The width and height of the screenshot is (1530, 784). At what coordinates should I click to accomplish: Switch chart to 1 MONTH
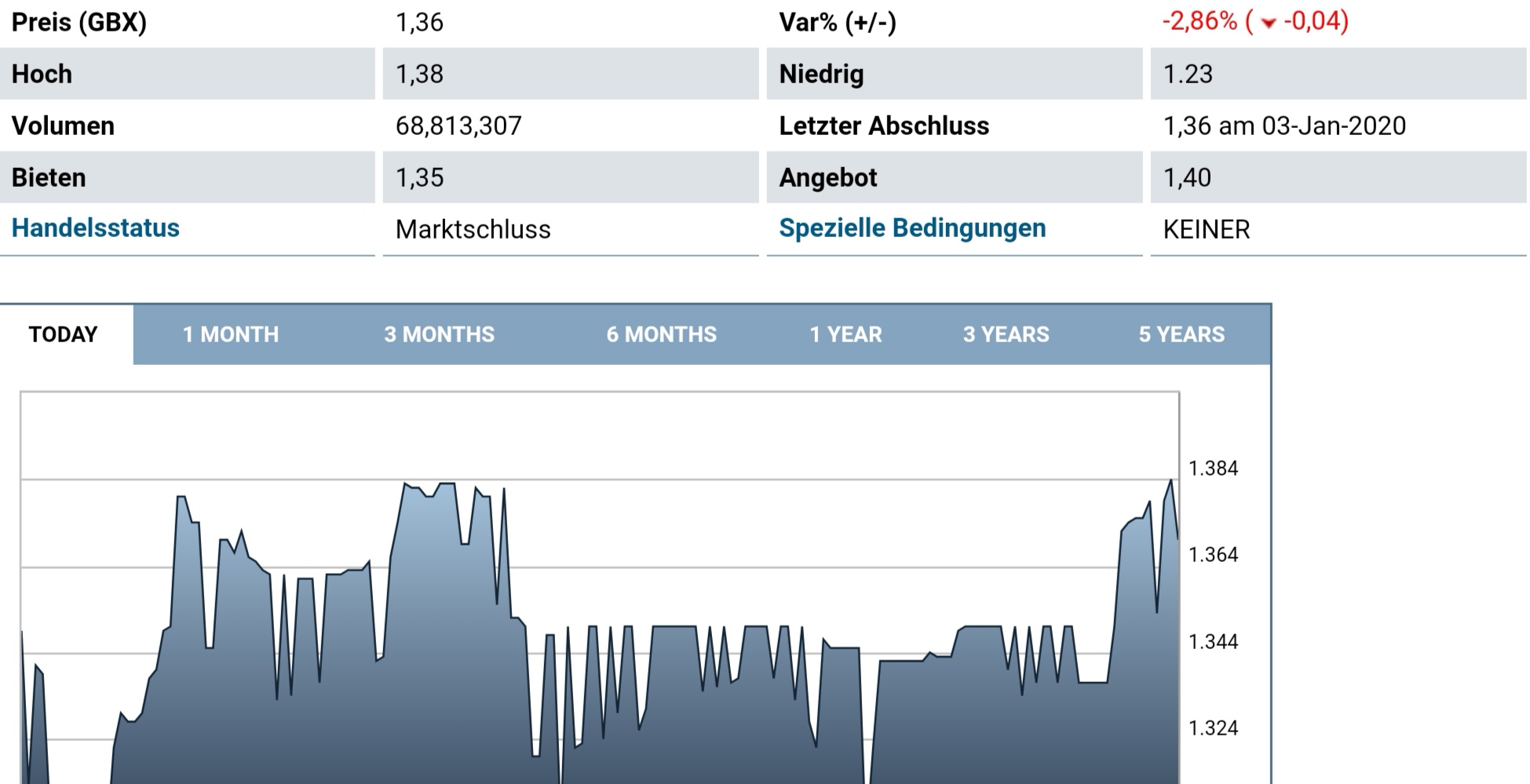coord(231,334)
